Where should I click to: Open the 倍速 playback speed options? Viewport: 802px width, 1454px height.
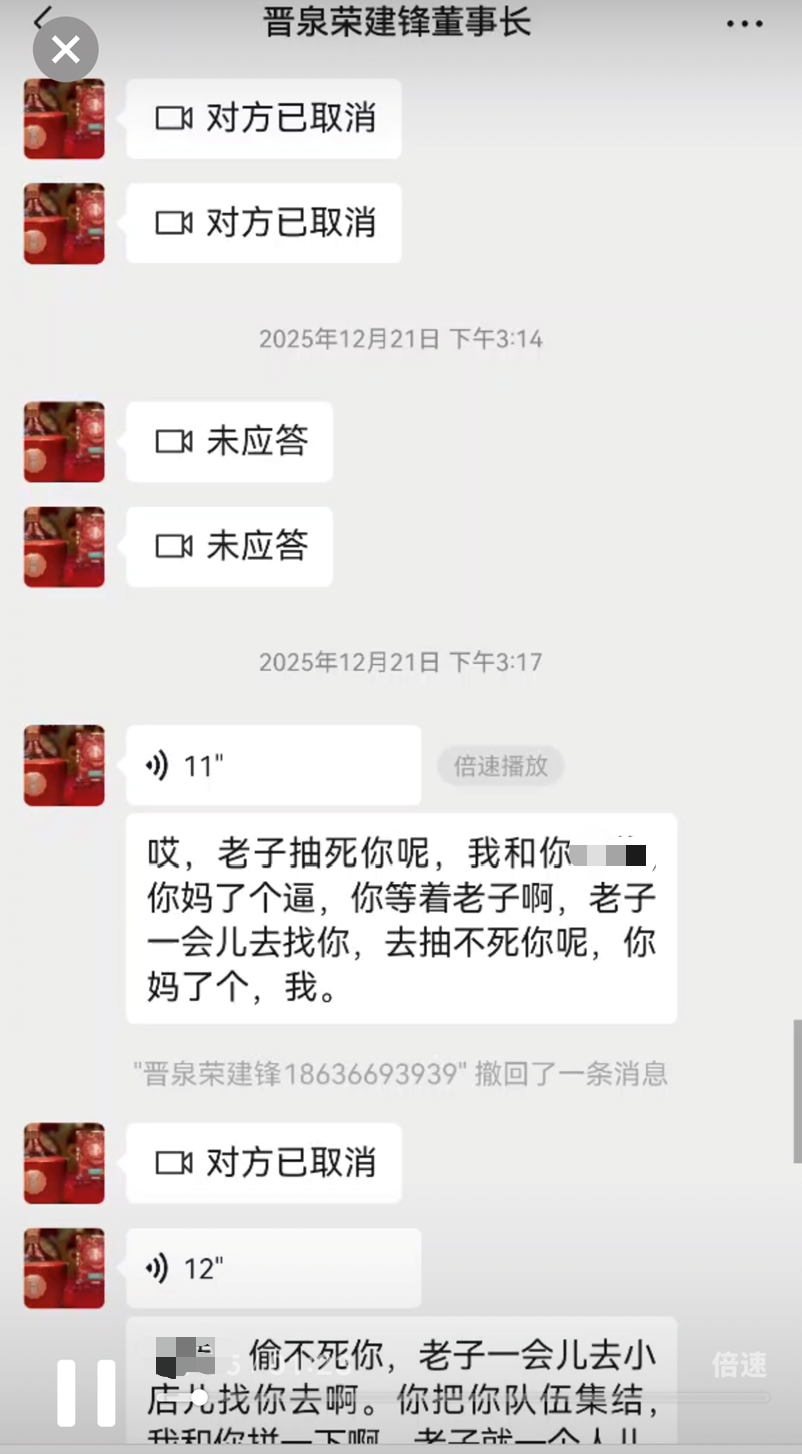[x=739, y=1365]
